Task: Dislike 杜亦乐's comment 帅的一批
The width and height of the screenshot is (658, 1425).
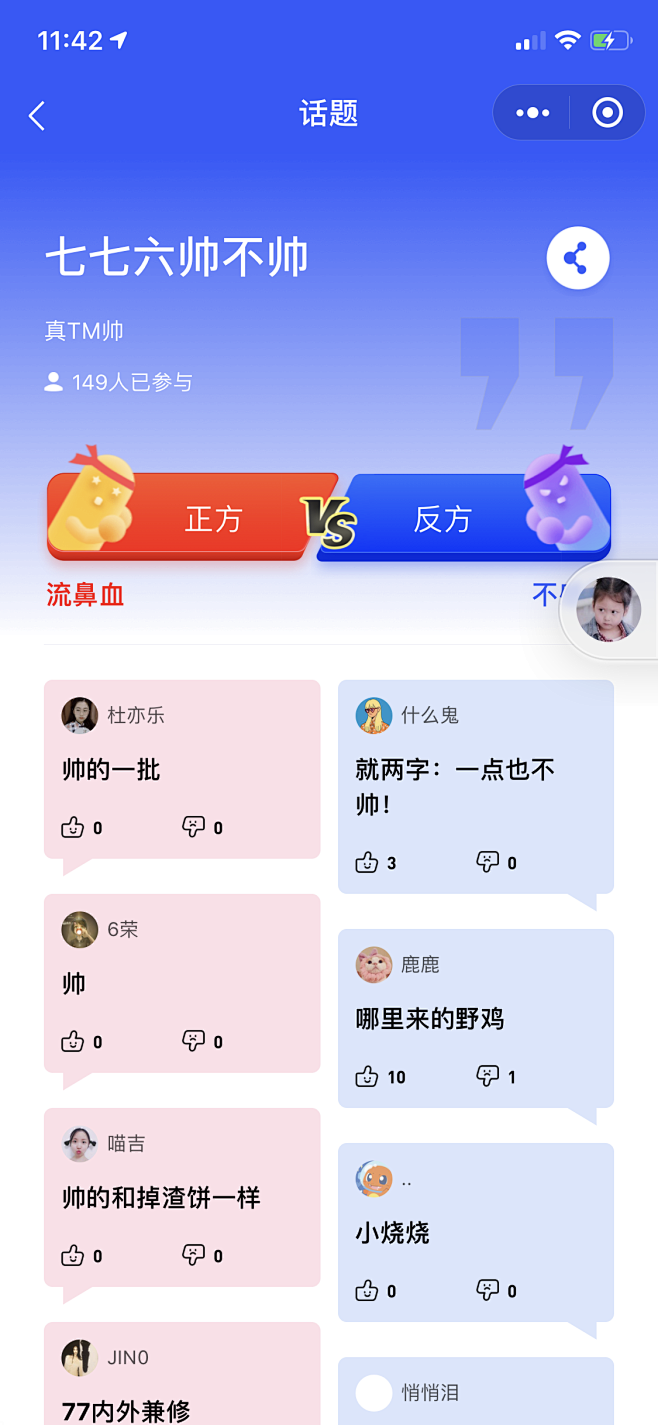Action: click(194, 827)
